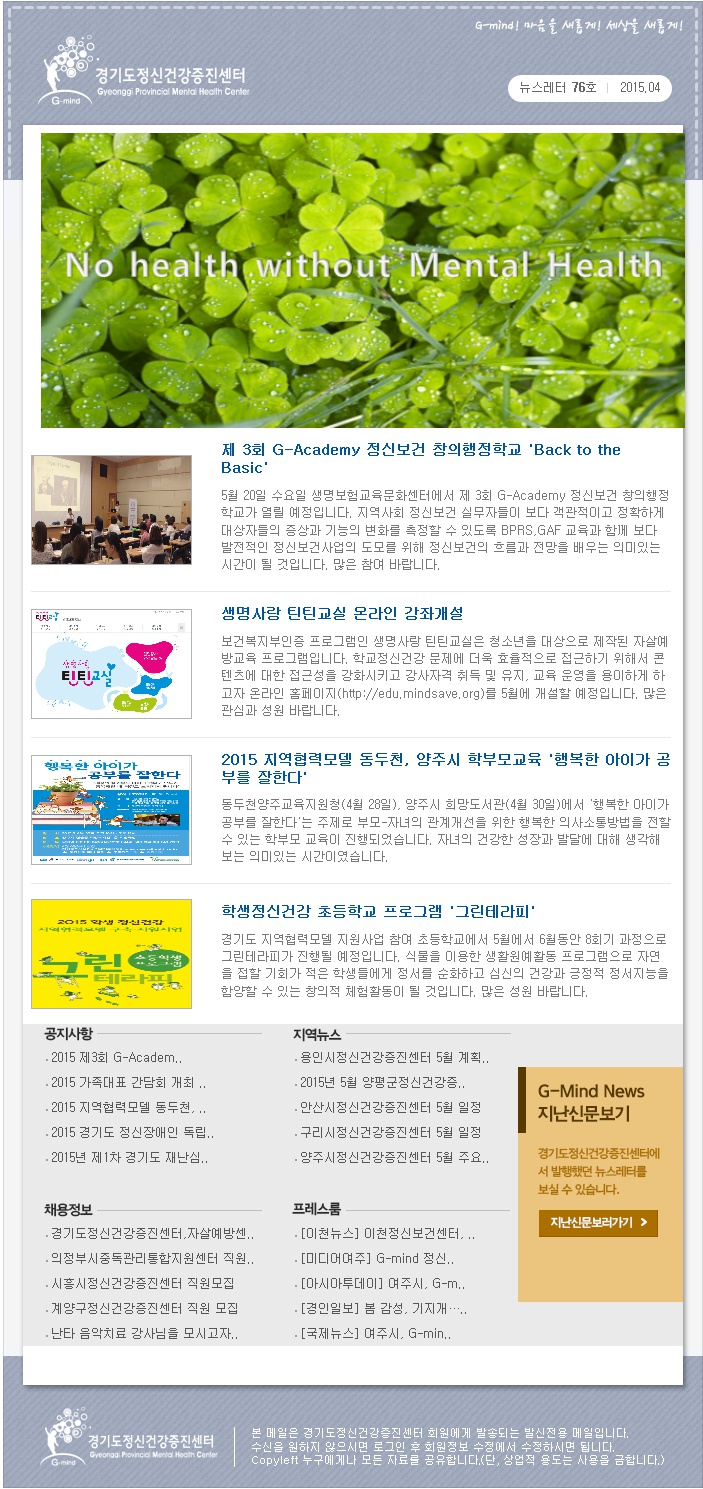Screen dimensions: 703x1489
Task: Open the notice 2015 경기도 정신장애인 독립
Action: tap(132, 1132)
